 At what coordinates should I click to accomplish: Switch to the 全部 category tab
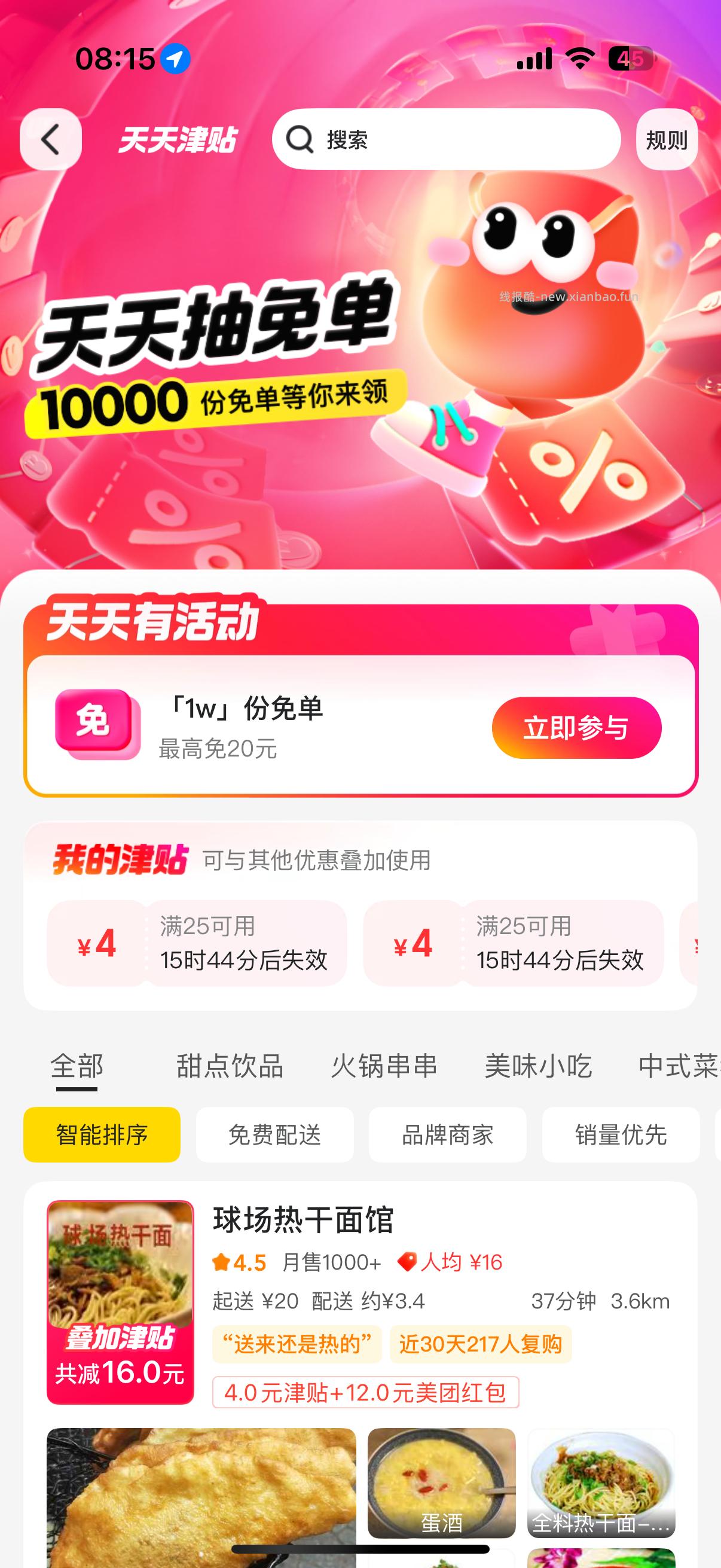77,1066
